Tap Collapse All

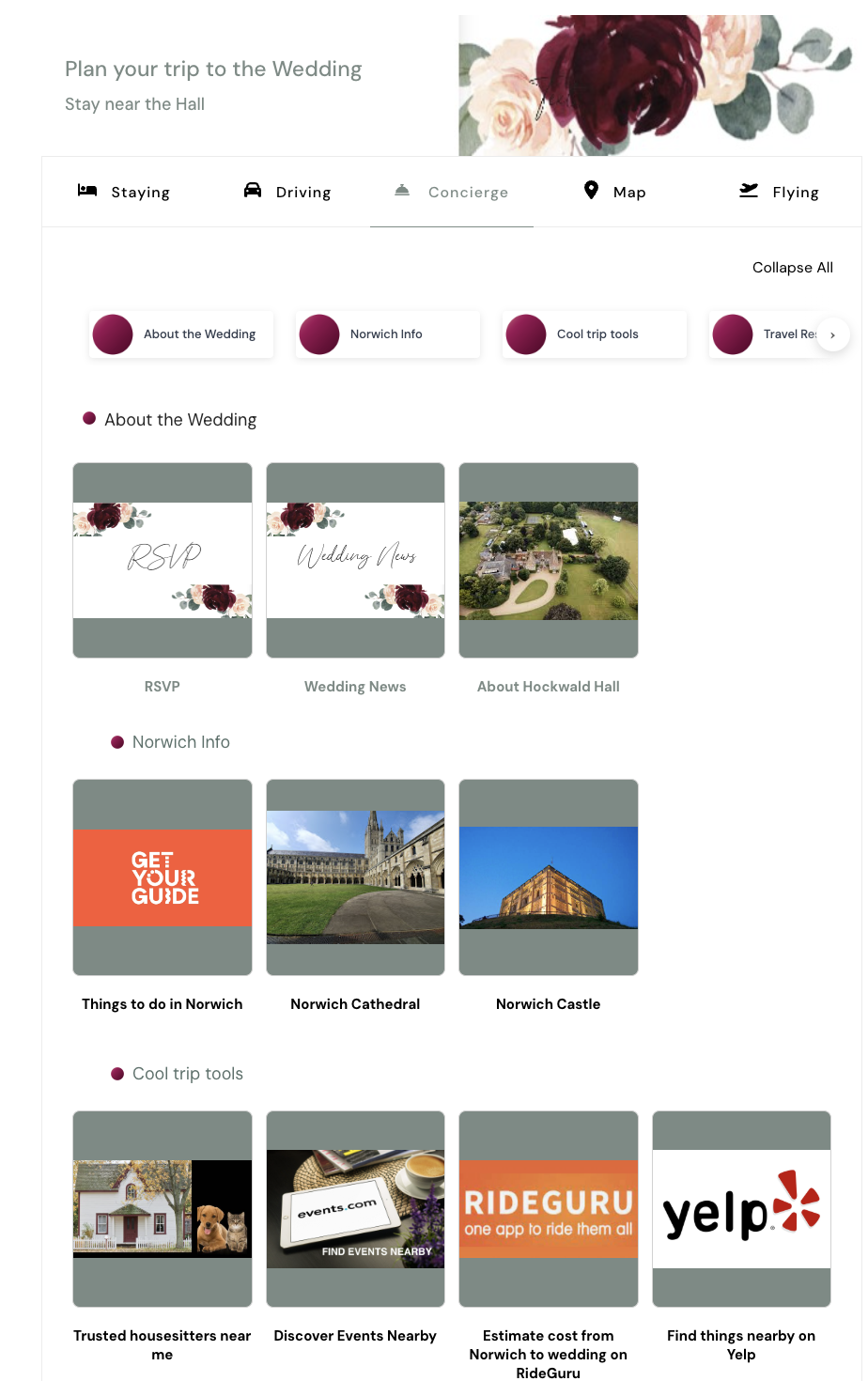tap(792, 268)
